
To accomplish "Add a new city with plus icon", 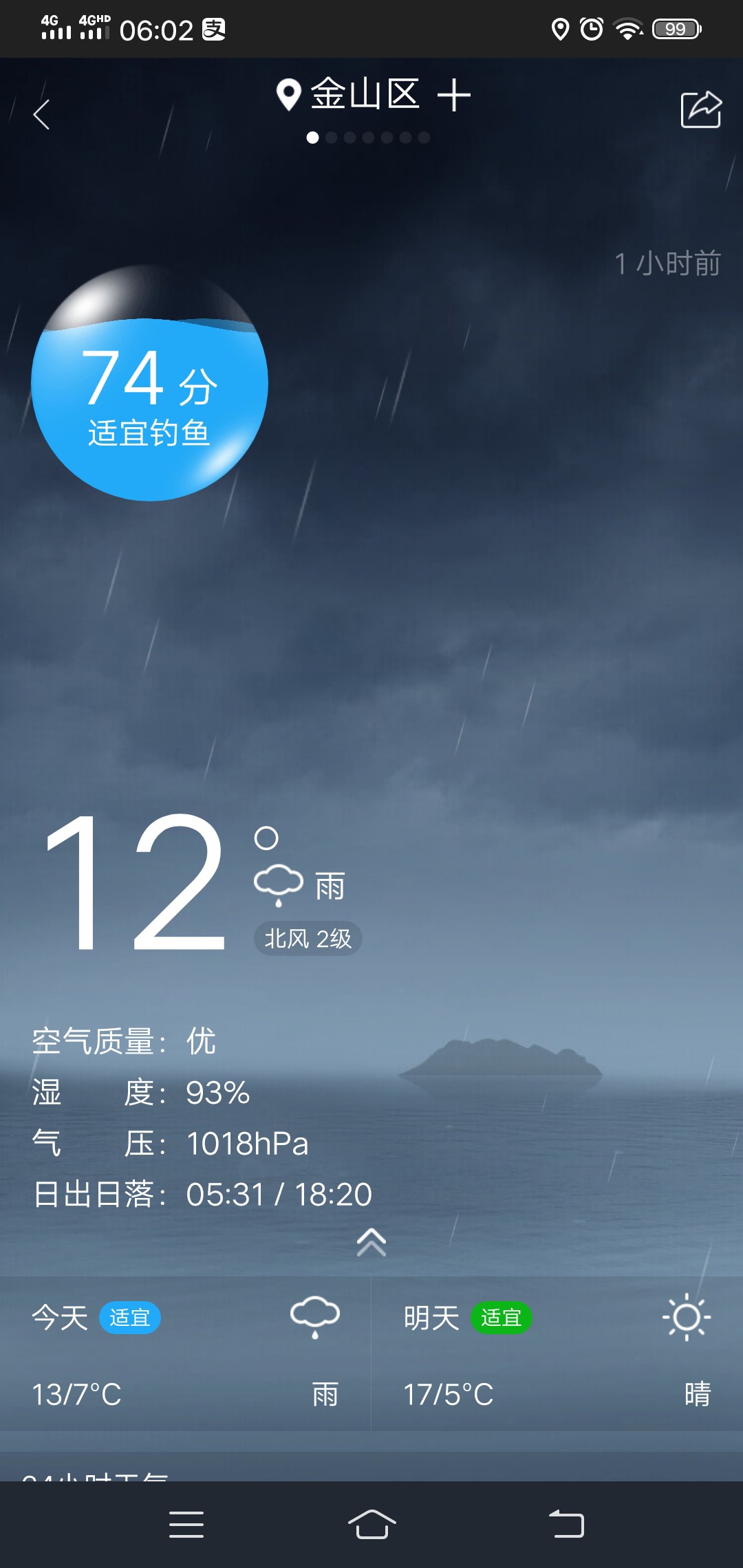I will pos(454,95).
